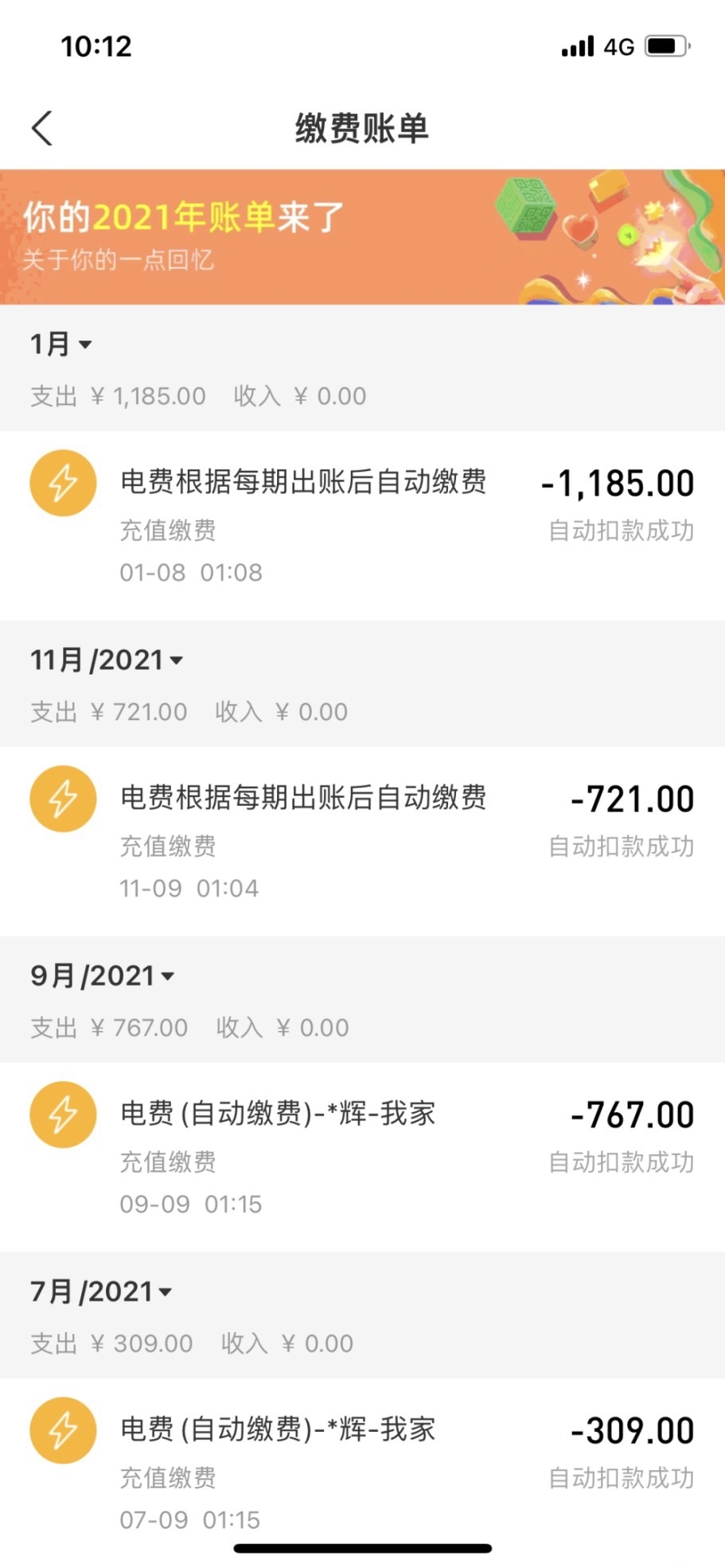View the -309.00 auto-payment details
725x1568 pixels.
[362, 1472]
